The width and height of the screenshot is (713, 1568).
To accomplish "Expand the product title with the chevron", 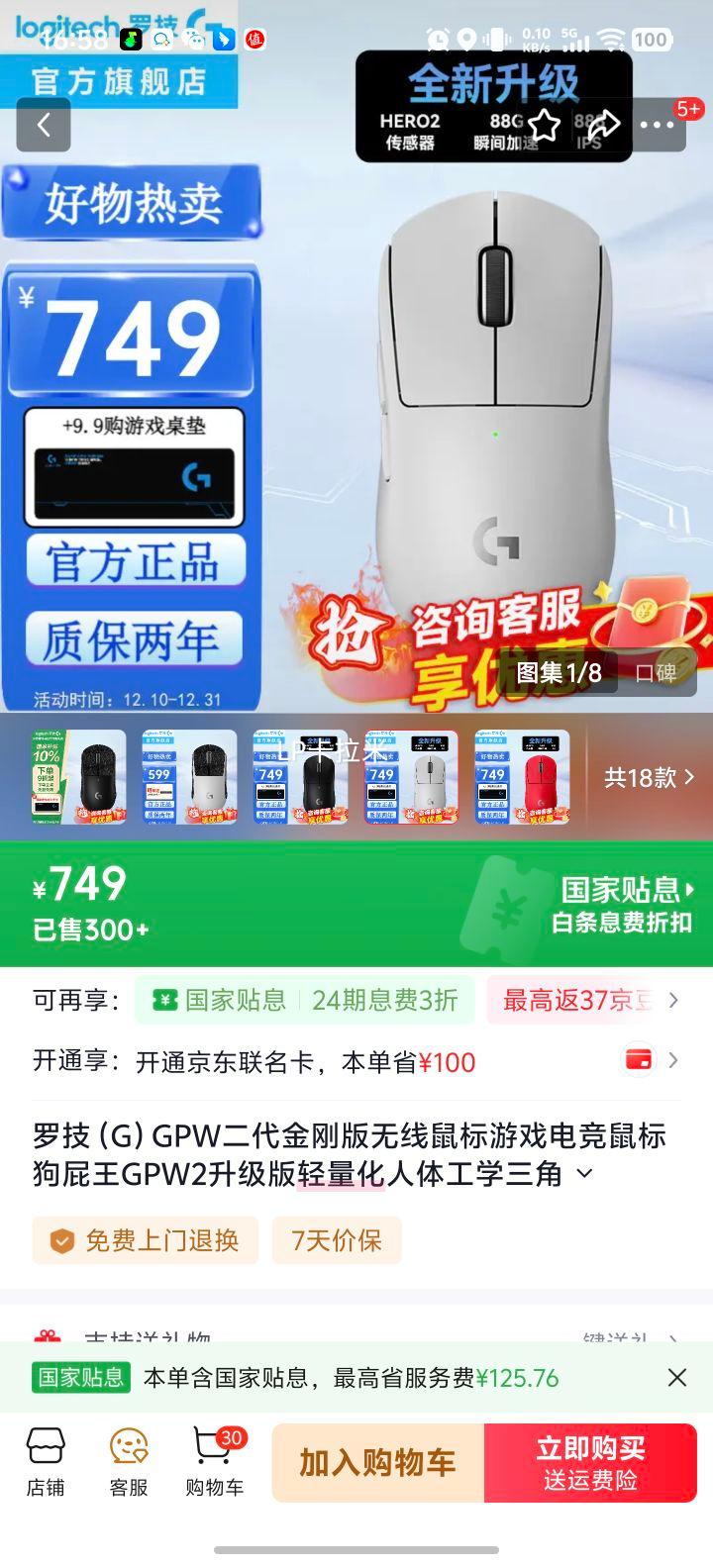I will (583, 1173).
